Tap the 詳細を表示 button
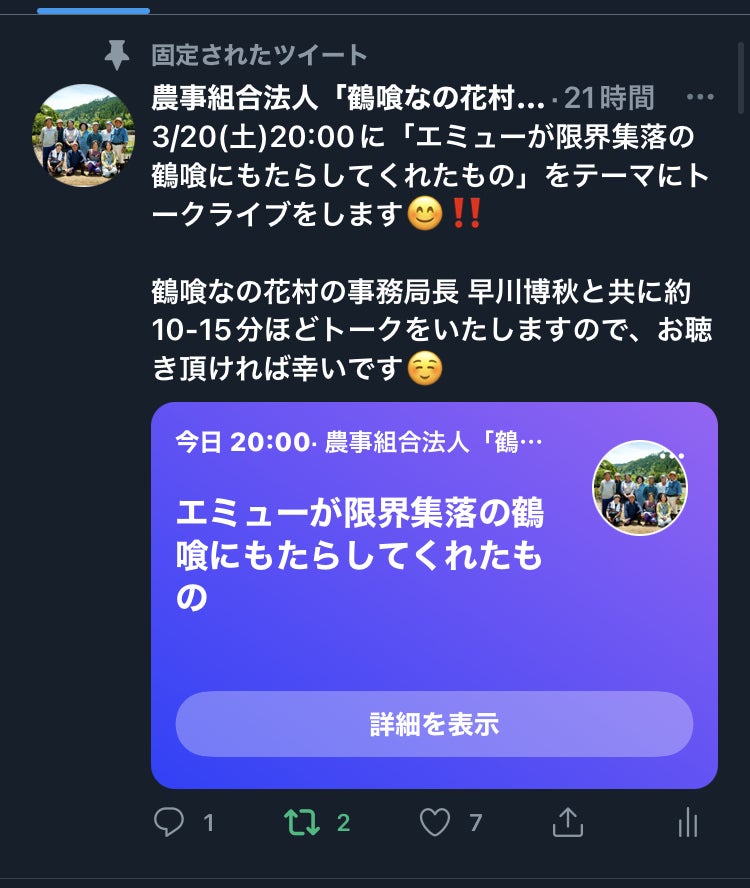 tap(434, 724)
